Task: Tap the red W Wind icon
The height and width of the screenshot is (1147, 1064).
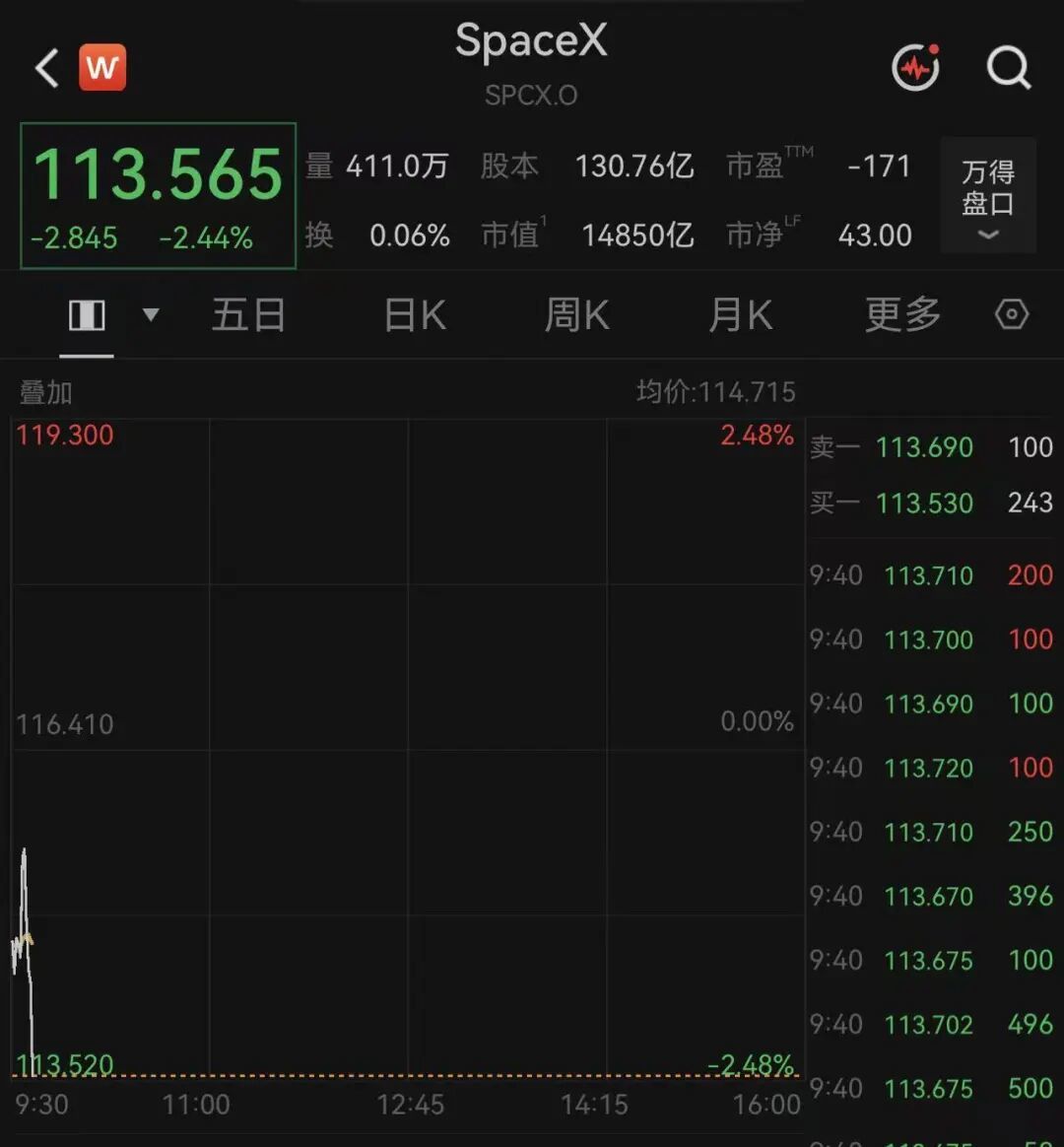Action: click(x=102, y=67)
